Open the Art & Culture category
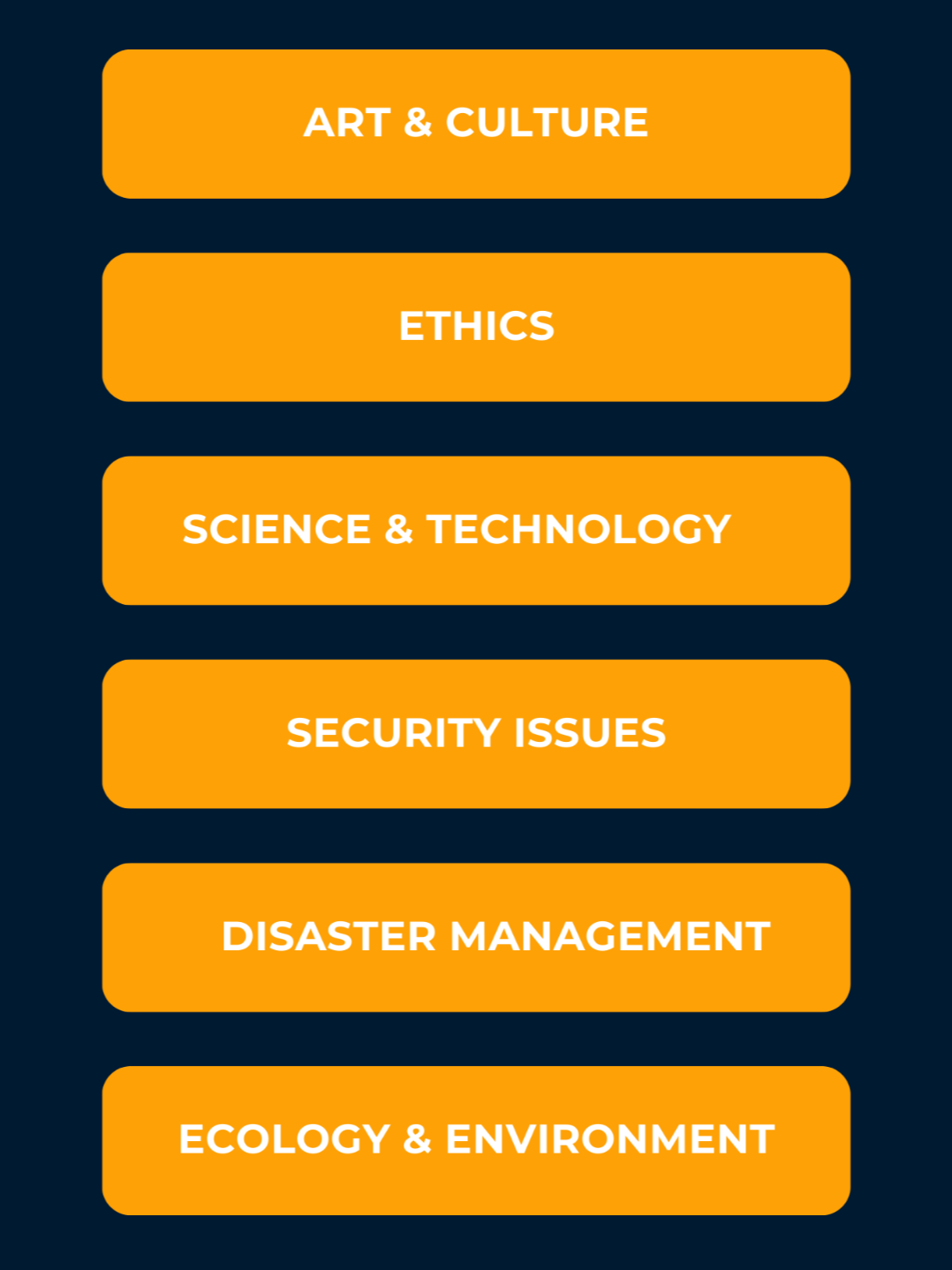Viewport: 952px width, 1270px height. pos(476,124)
